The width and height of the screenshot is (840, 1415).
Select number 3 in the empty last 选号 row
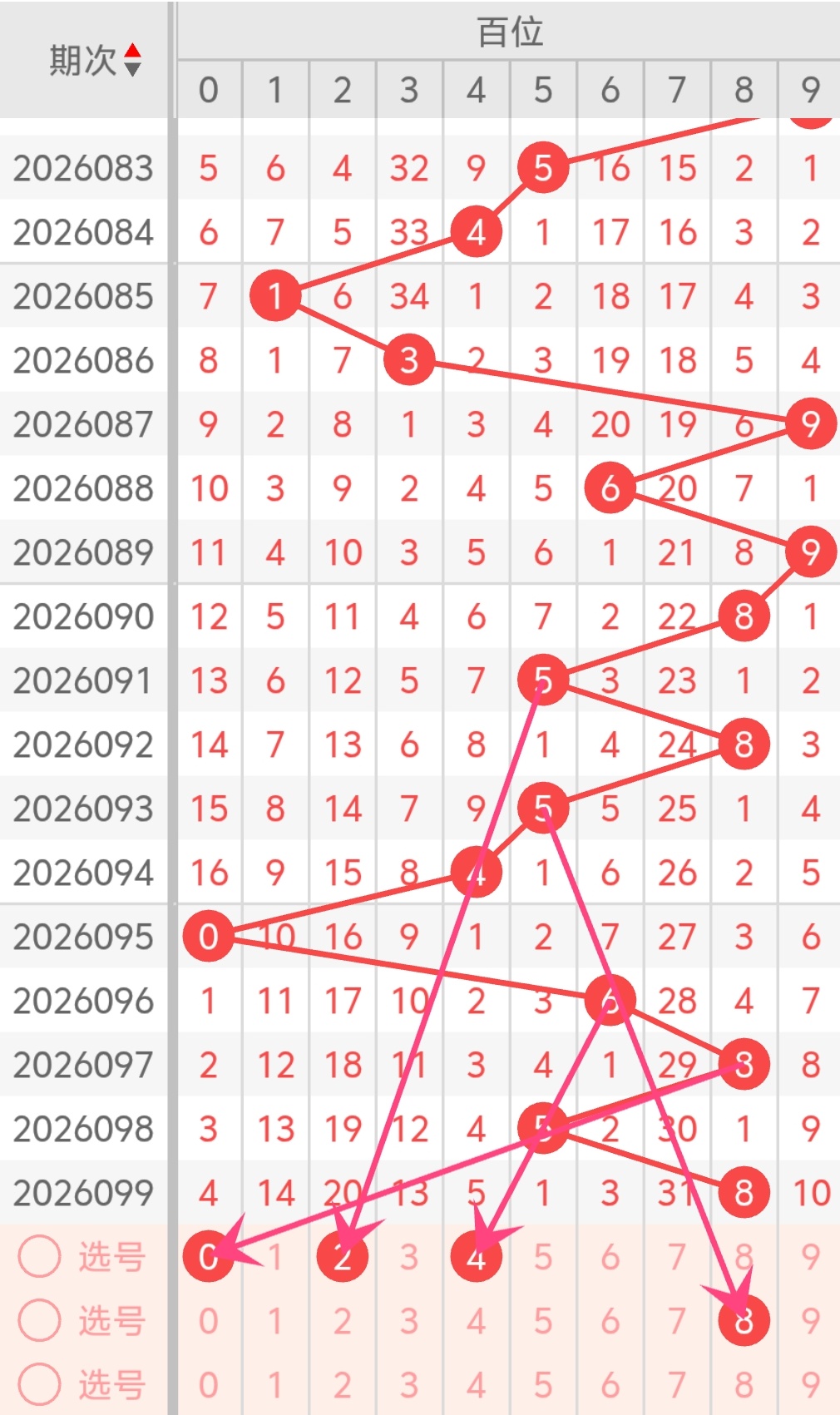pos(408,1384)
